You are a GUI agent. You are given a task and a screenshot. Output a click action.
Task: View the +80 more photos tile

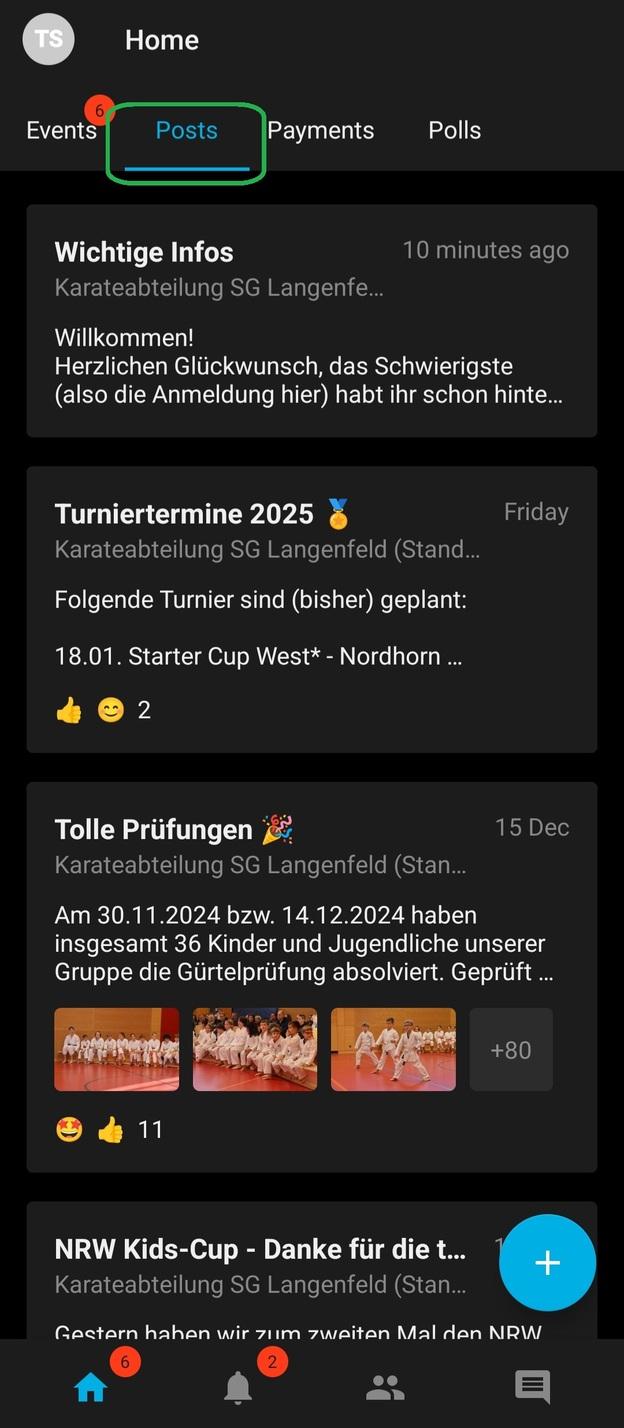pyautogui.click(x=511, y=1050)
